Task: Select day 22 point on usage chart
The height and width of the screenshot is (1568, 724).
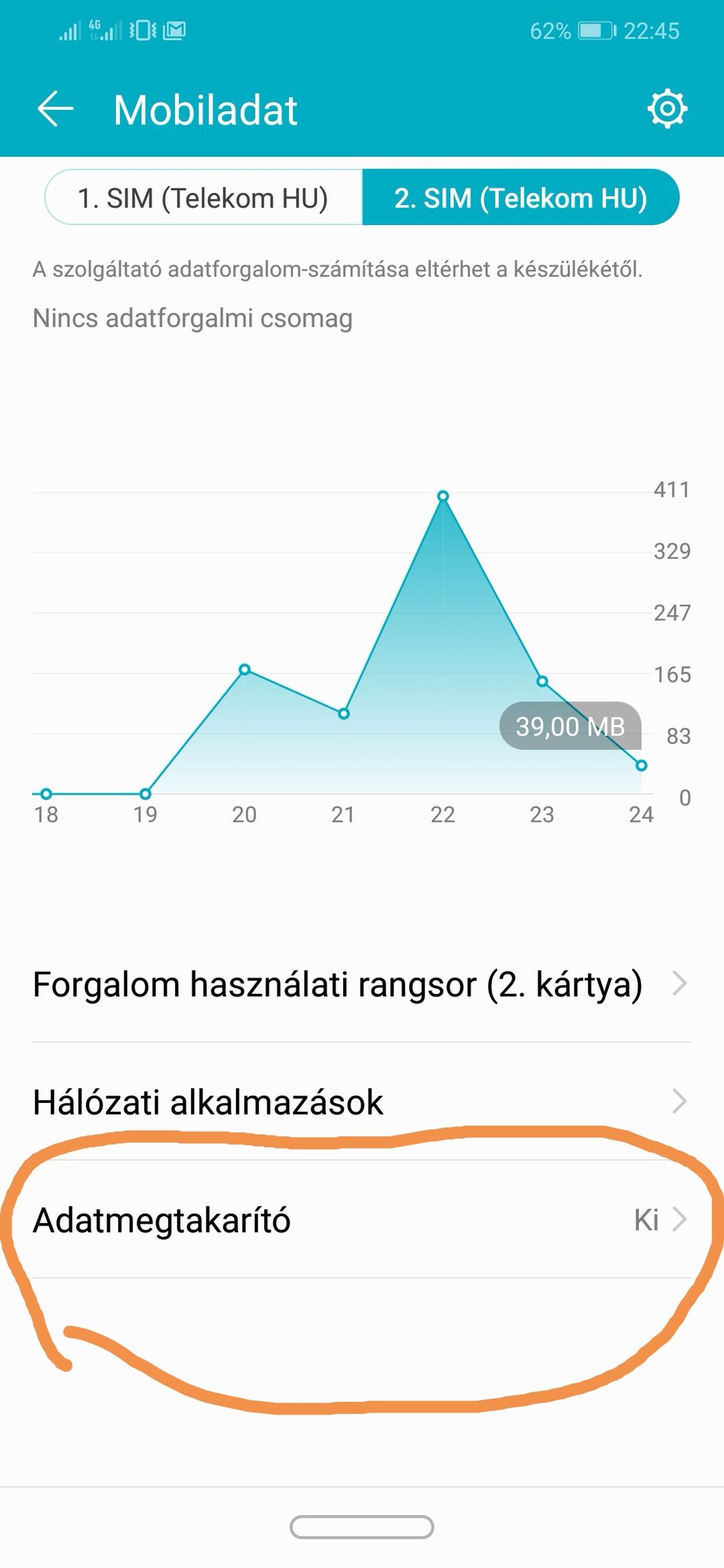Action: coord(443,496)
